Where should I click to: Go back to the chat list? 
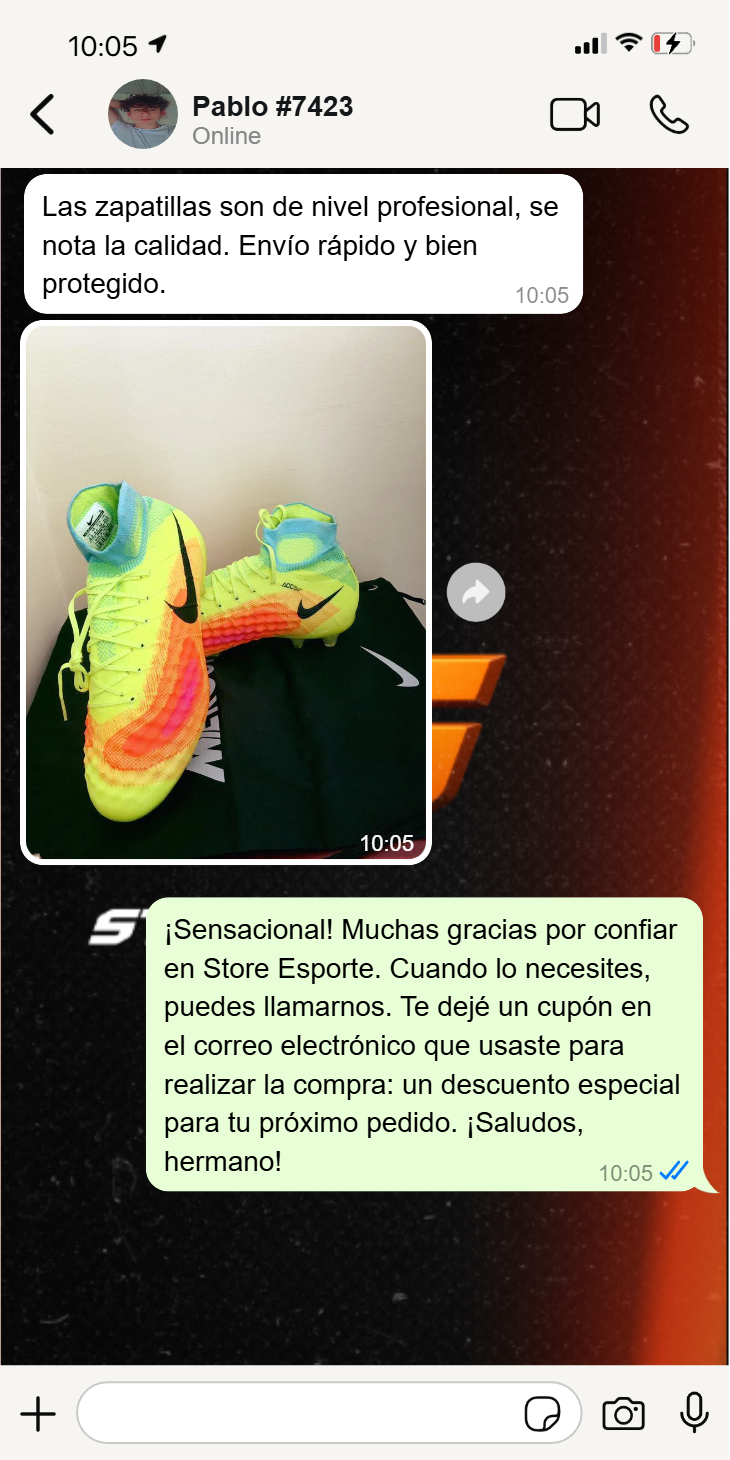point(42,115)
